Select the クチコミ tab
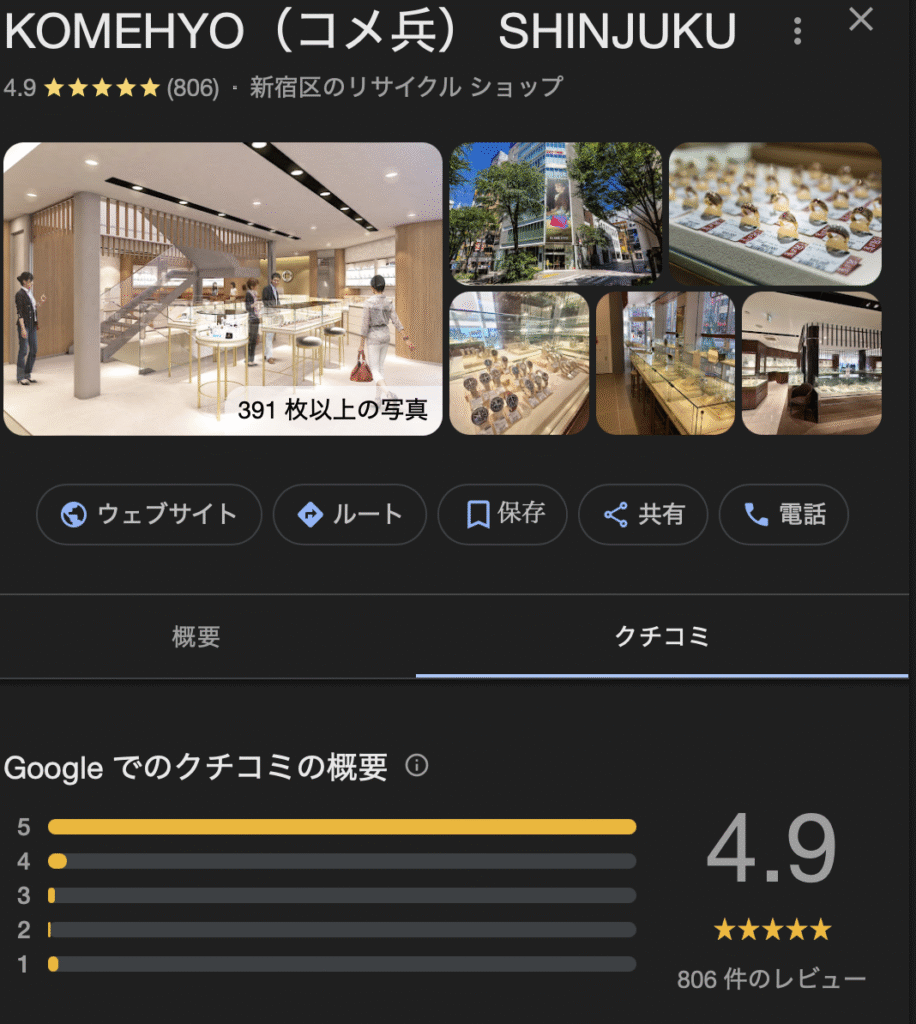 (x=662, y=637)
